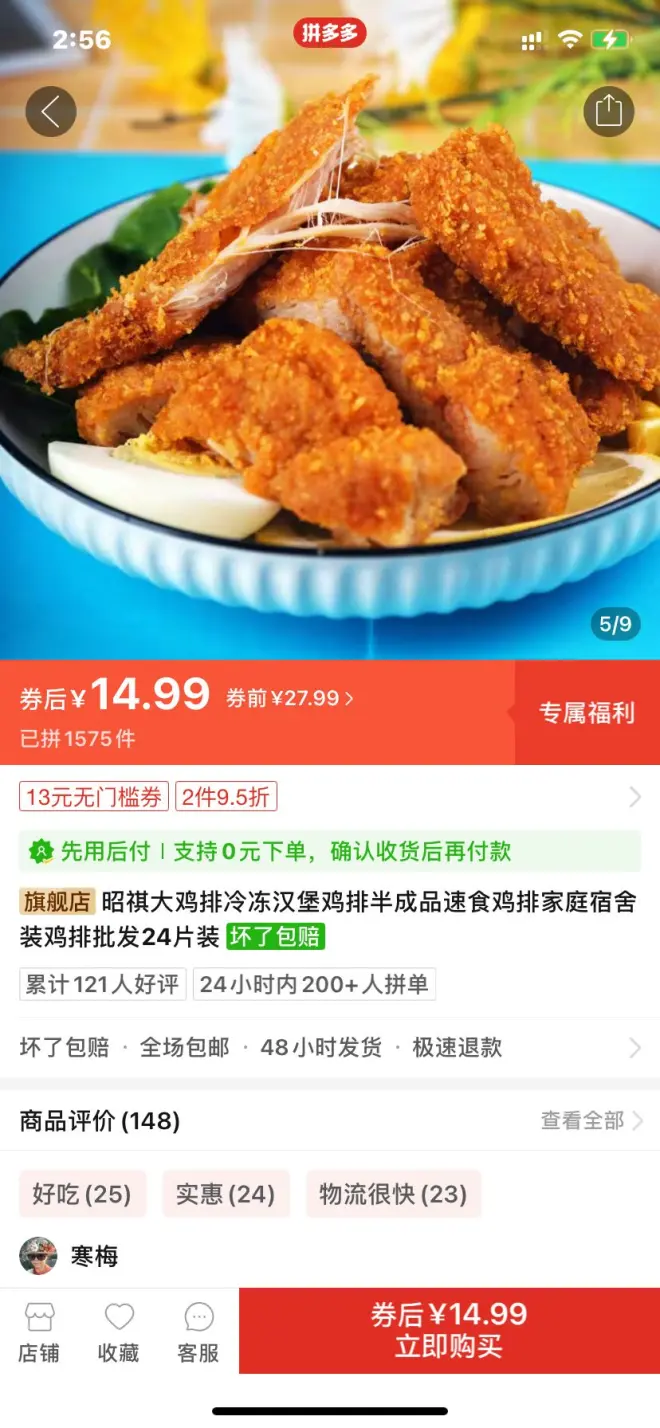This screenshot has height=1428, width=660.
Task: Contact 客服 customer service
Action: pos(198,1332)
